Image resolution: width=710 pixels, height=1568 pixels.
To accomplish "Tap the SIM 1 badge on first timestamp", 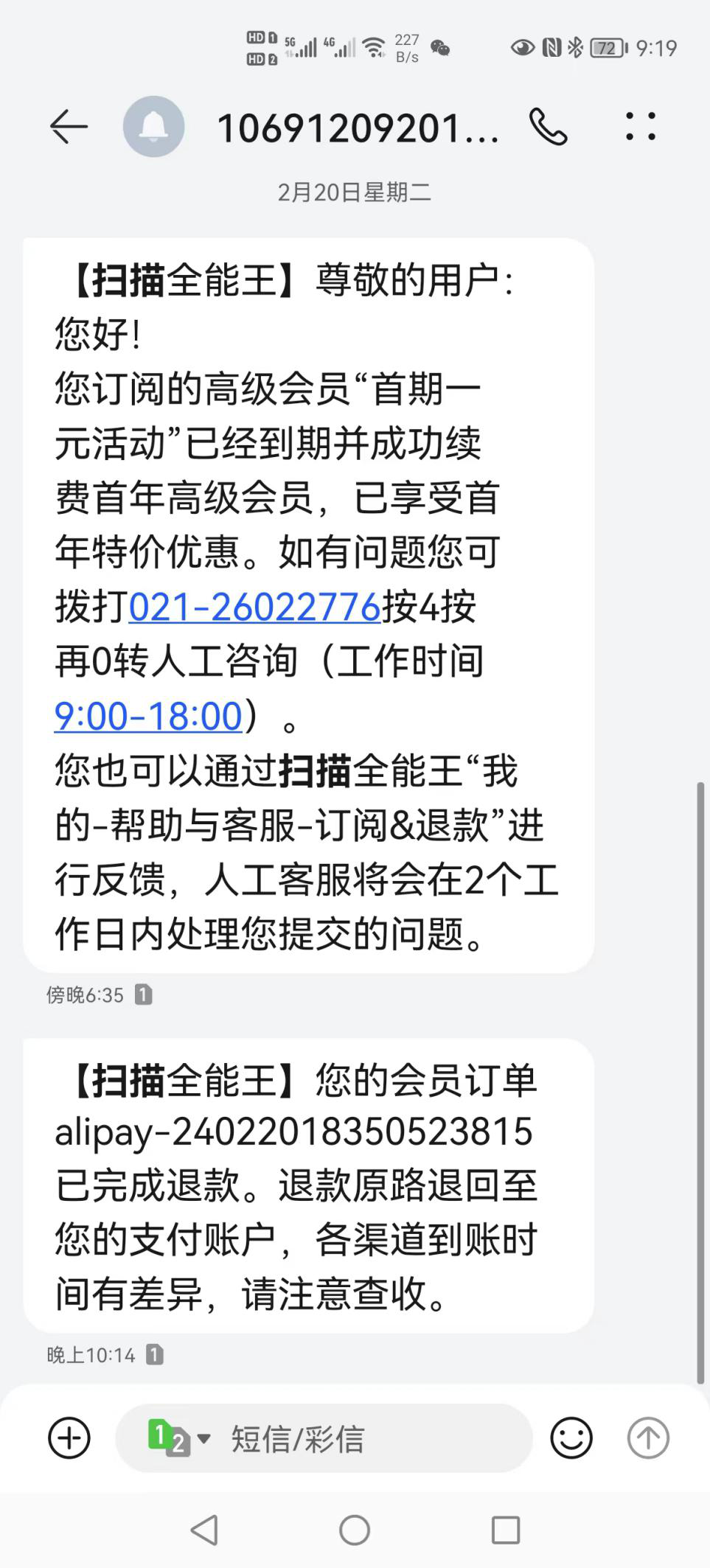I will [x=145, y=994].
